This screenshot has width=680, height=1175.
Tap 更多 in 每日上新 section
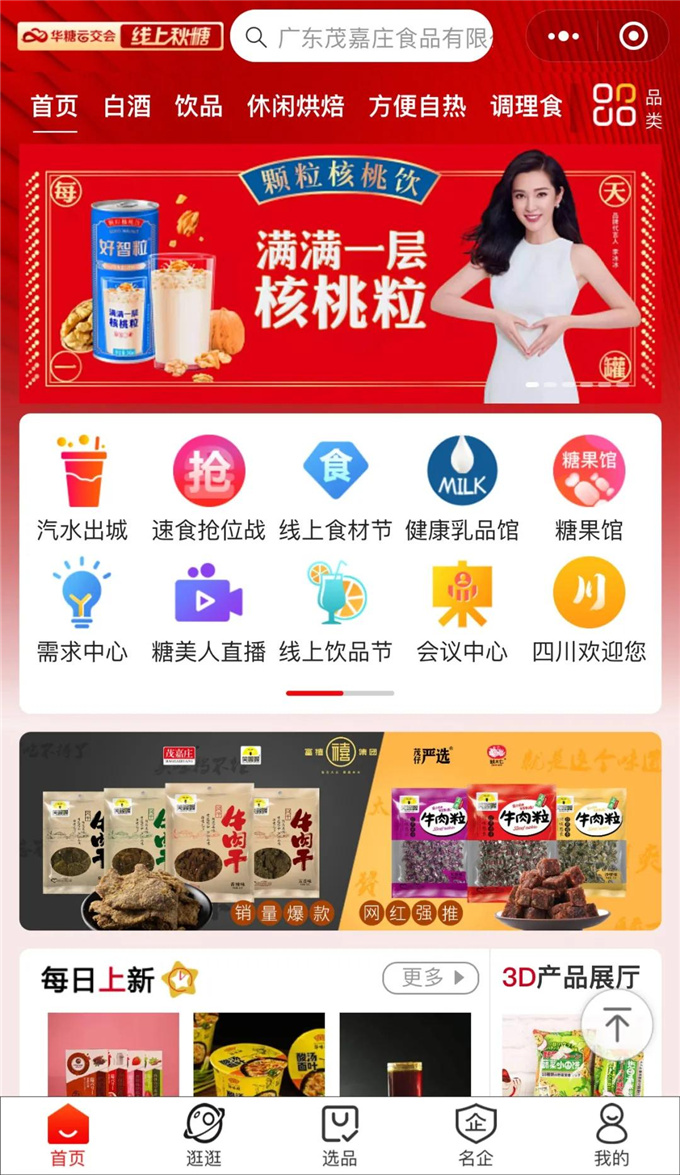(x=430, y=977)
